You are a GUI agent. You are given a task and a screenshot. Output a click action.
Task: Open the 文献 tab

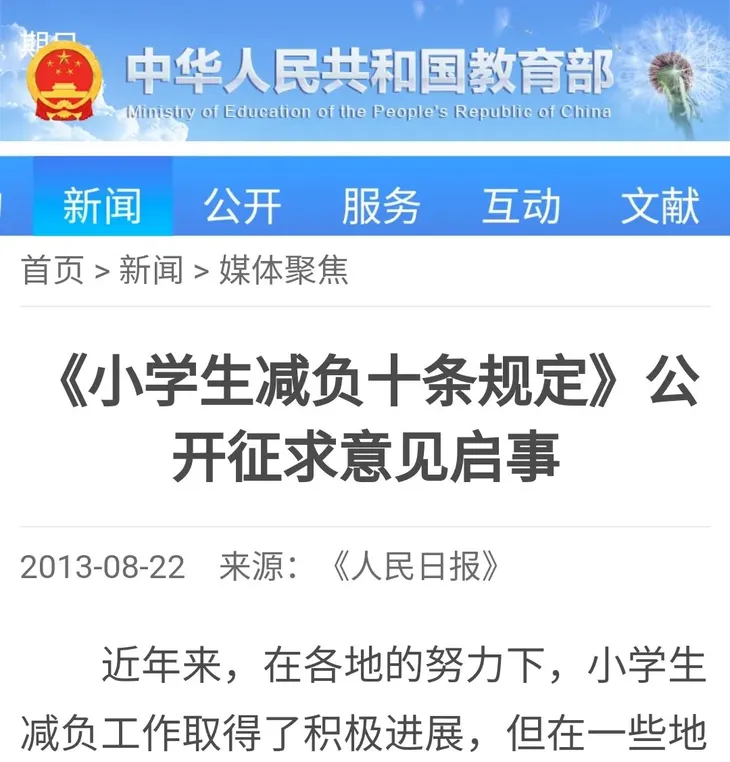point(660,206)
